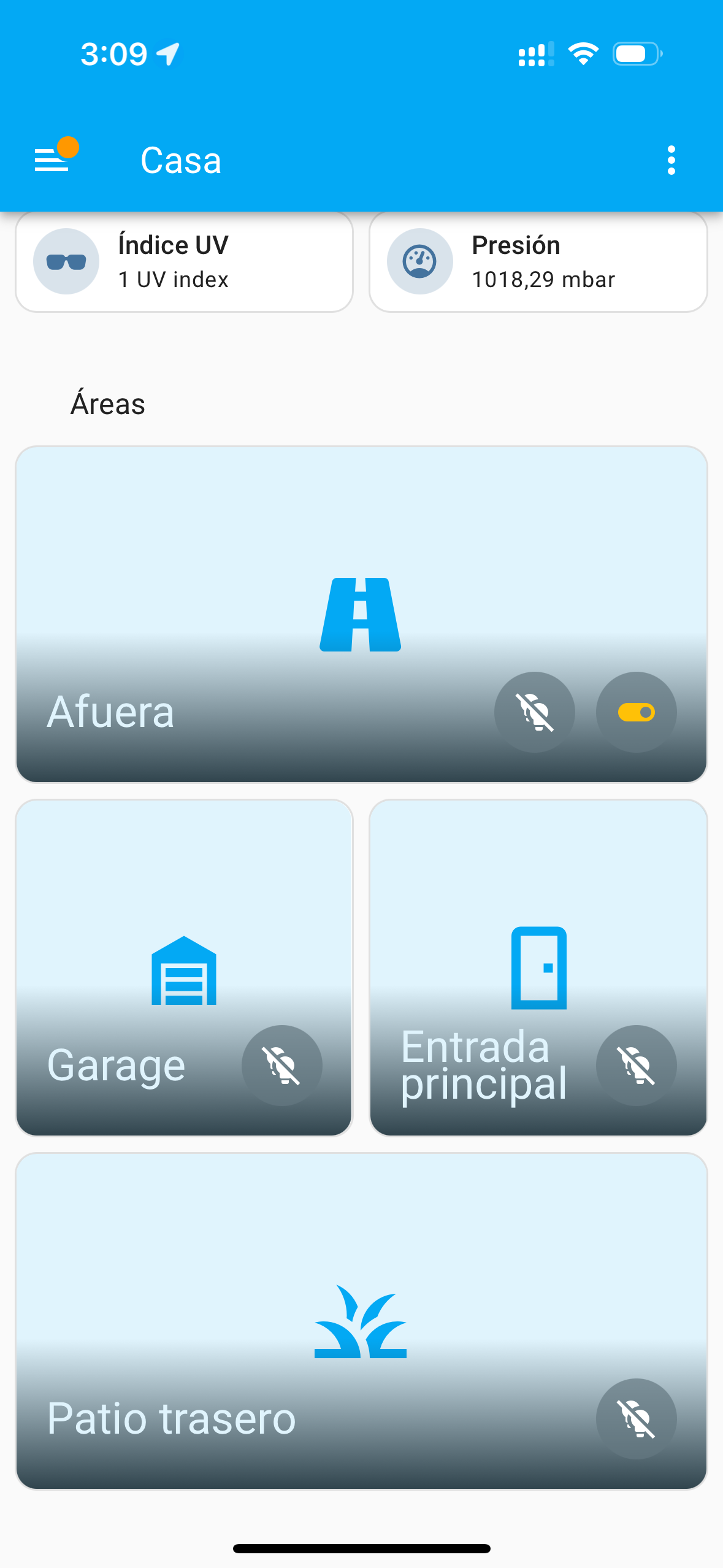This screenshot has height=1568, width=723.
Task: Tap the Wi-Fi icon in the status bar
Action: [583, 54]
